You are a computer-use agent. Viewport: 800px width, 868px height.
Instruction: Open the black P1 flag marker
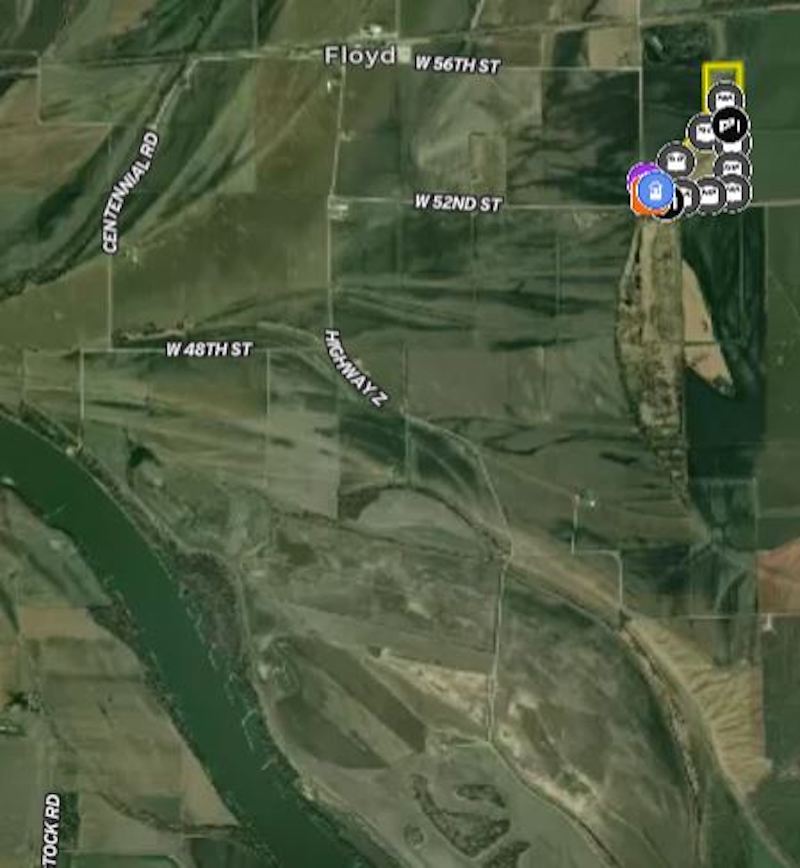point(731,126)
